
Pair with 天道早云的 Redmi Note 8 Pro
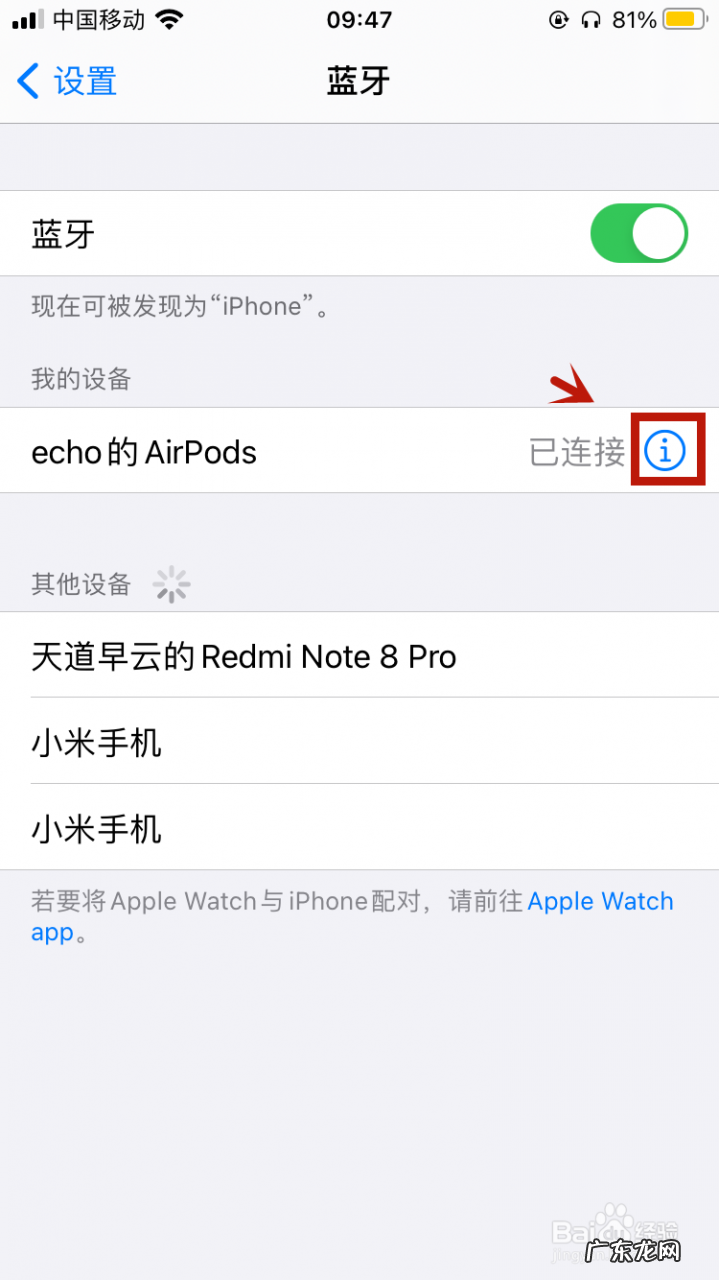click(244, 657)
